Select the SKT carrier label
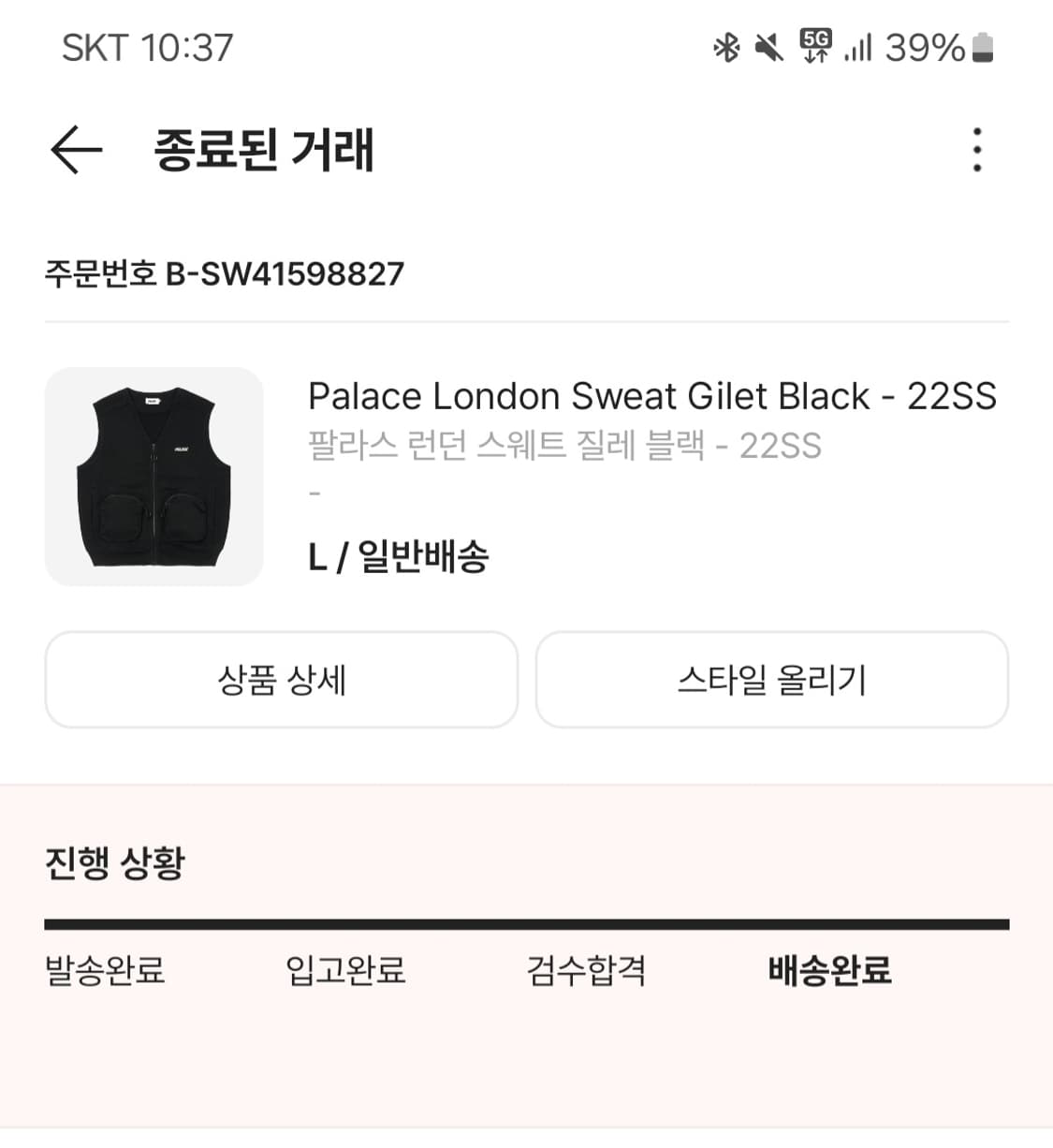1053x1148 pixels. point(96,49)
